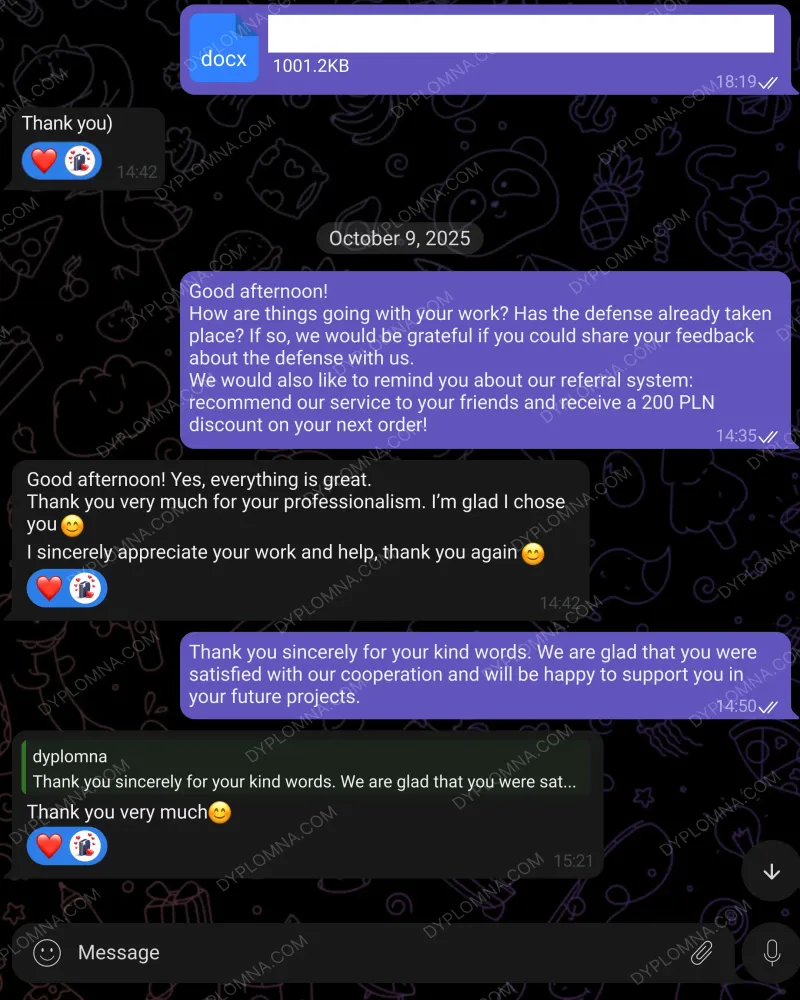
Task: Record a voice message with the microphone
Action: [771, 953]
